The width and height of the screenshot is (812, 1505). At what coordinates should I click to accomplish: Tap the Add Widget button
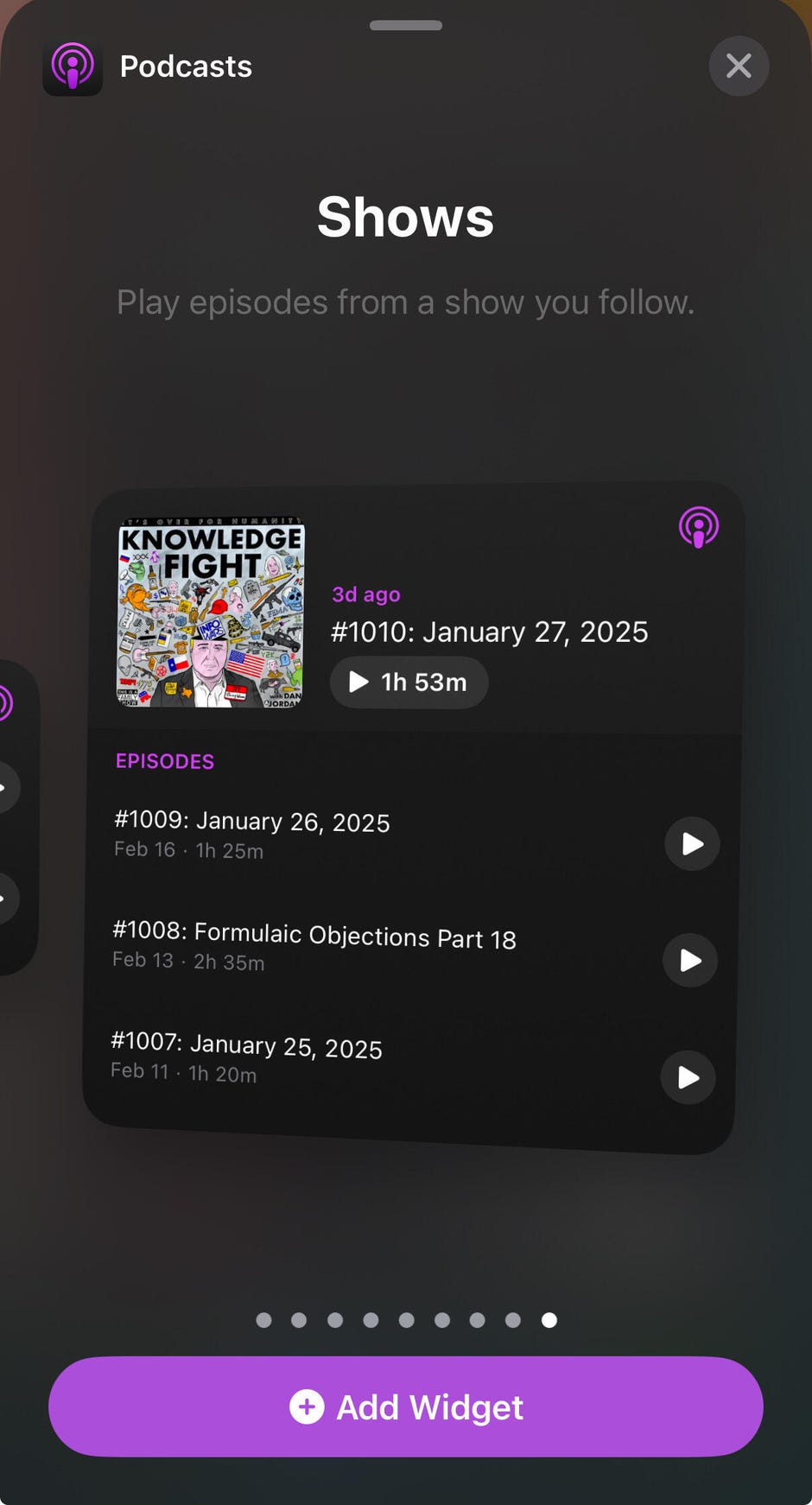click(x=406, y=1407)
